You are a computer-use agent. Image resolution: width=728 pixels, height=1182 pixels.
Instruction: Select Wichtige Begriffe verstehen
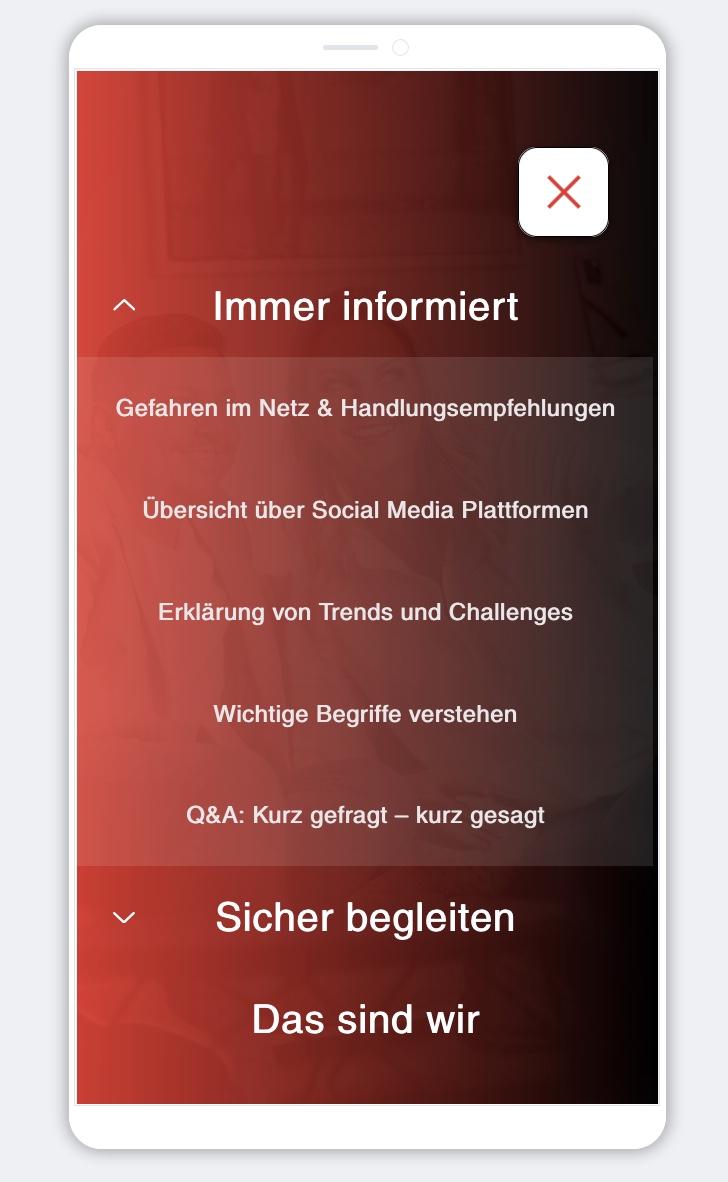coord(365,714)
